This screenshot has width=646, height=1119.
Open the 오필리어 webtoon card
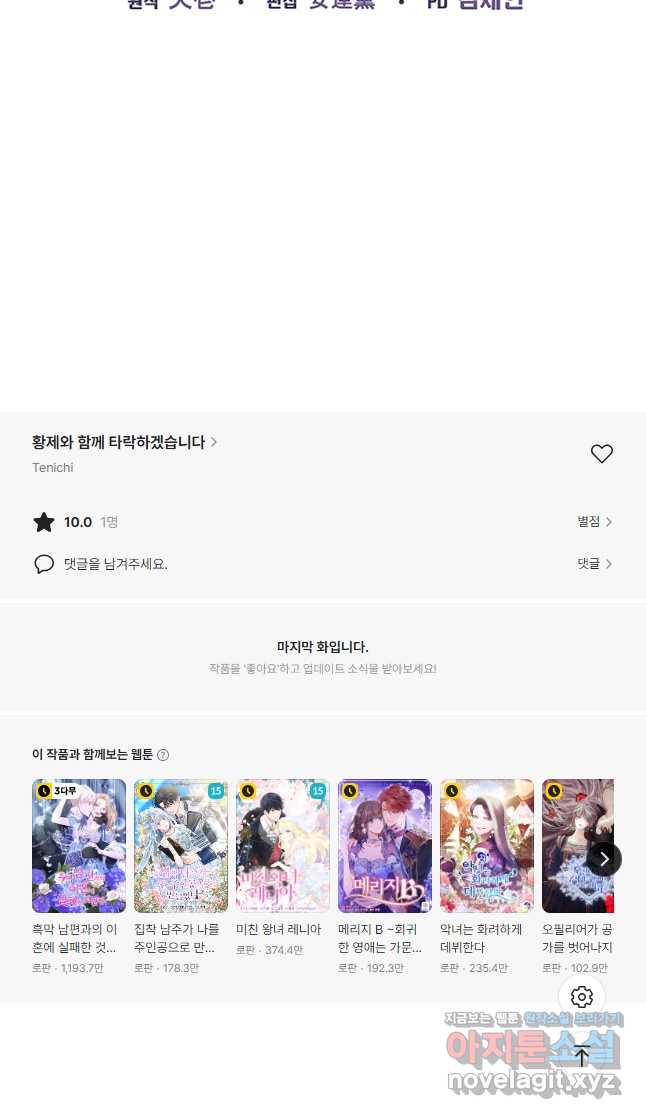pos(574,846)
